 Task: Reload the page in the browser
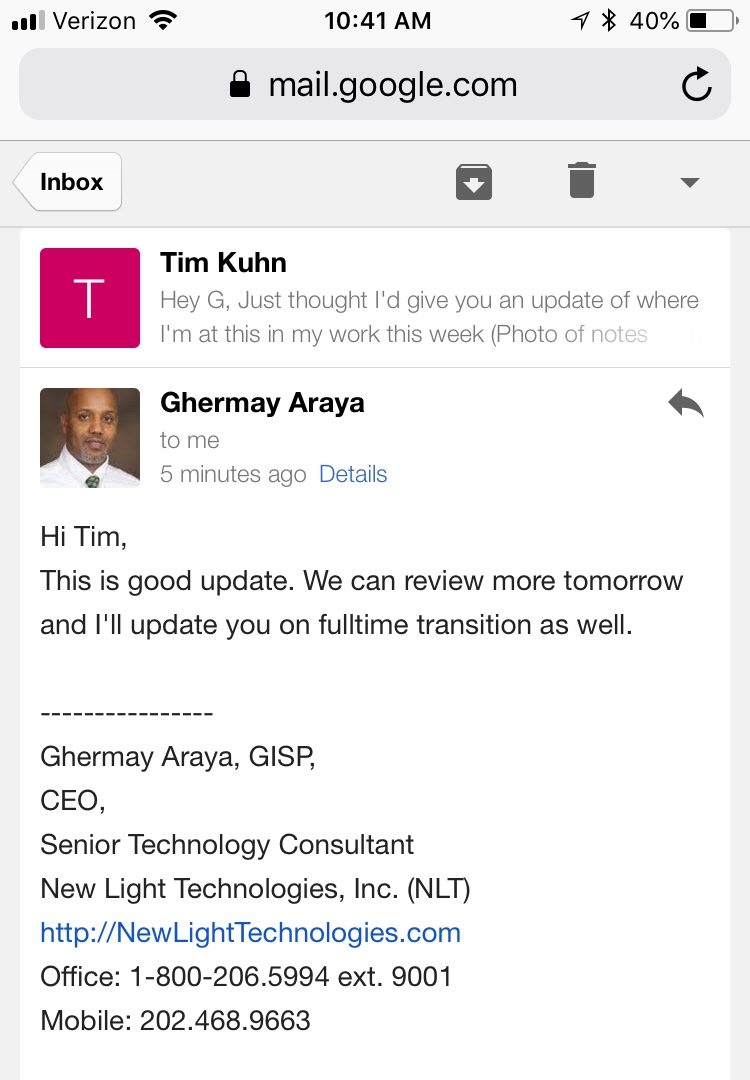pos(697,85)
